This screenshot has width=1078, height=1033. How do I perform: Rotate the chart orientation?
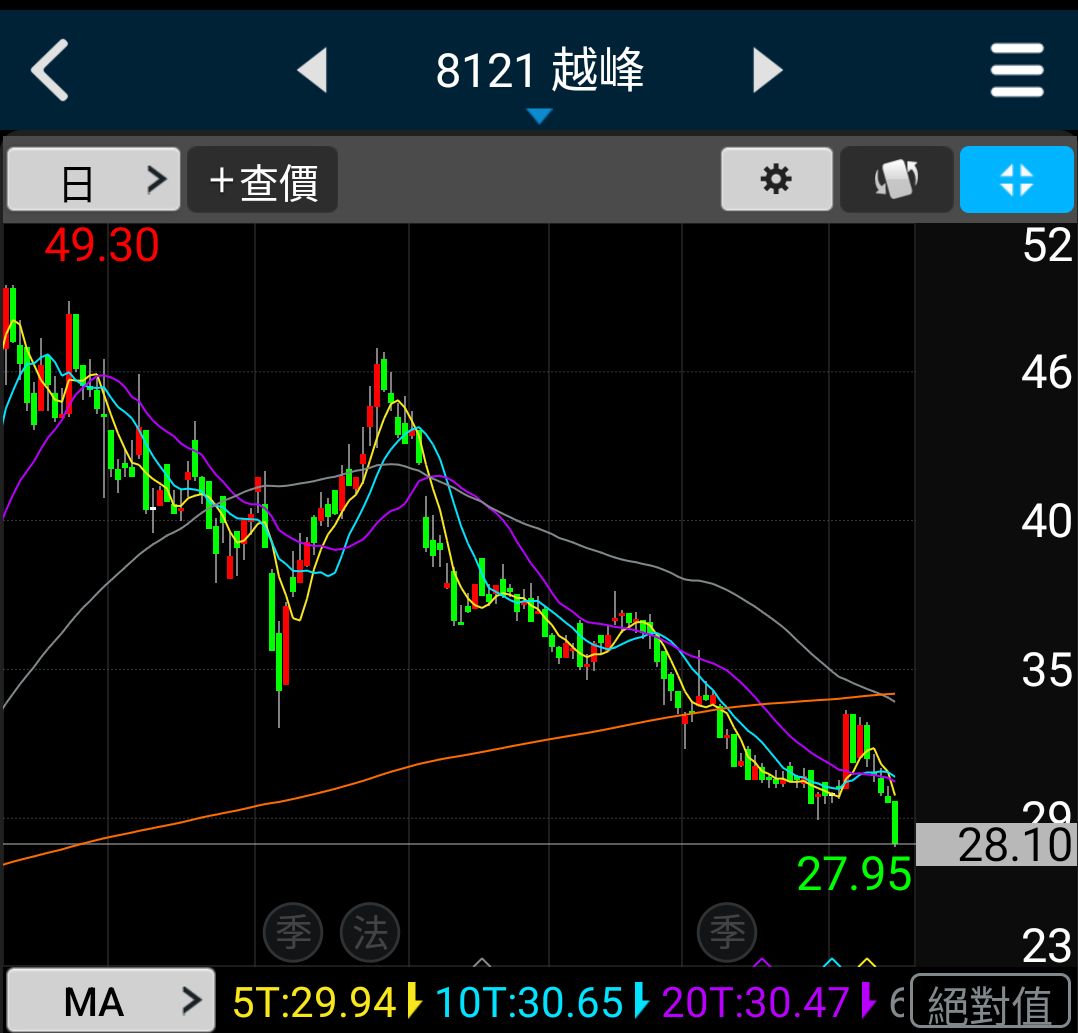(896, 180)
